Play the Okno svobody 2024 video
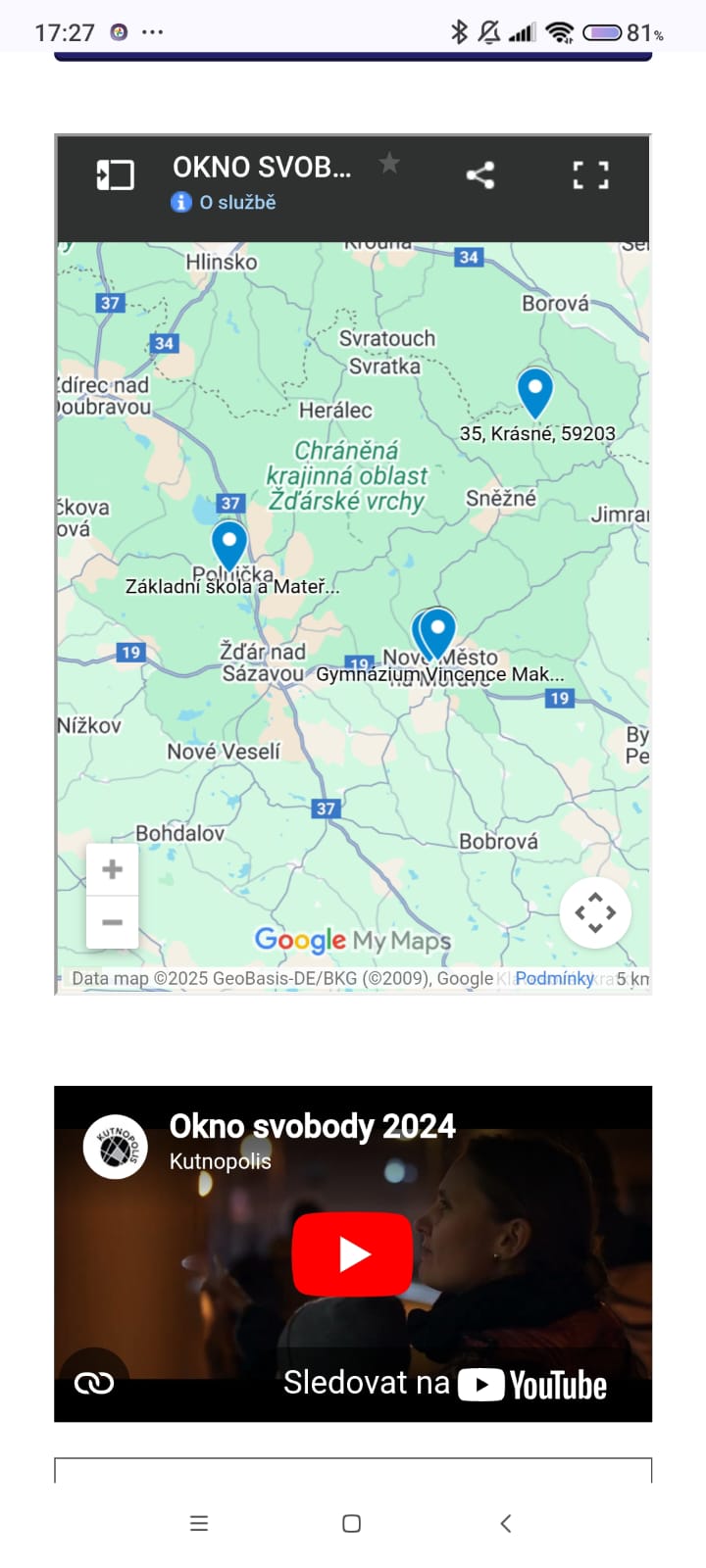Image resolution: width=706 pixels, height=1568 pixels. [x=352, y=1253]
